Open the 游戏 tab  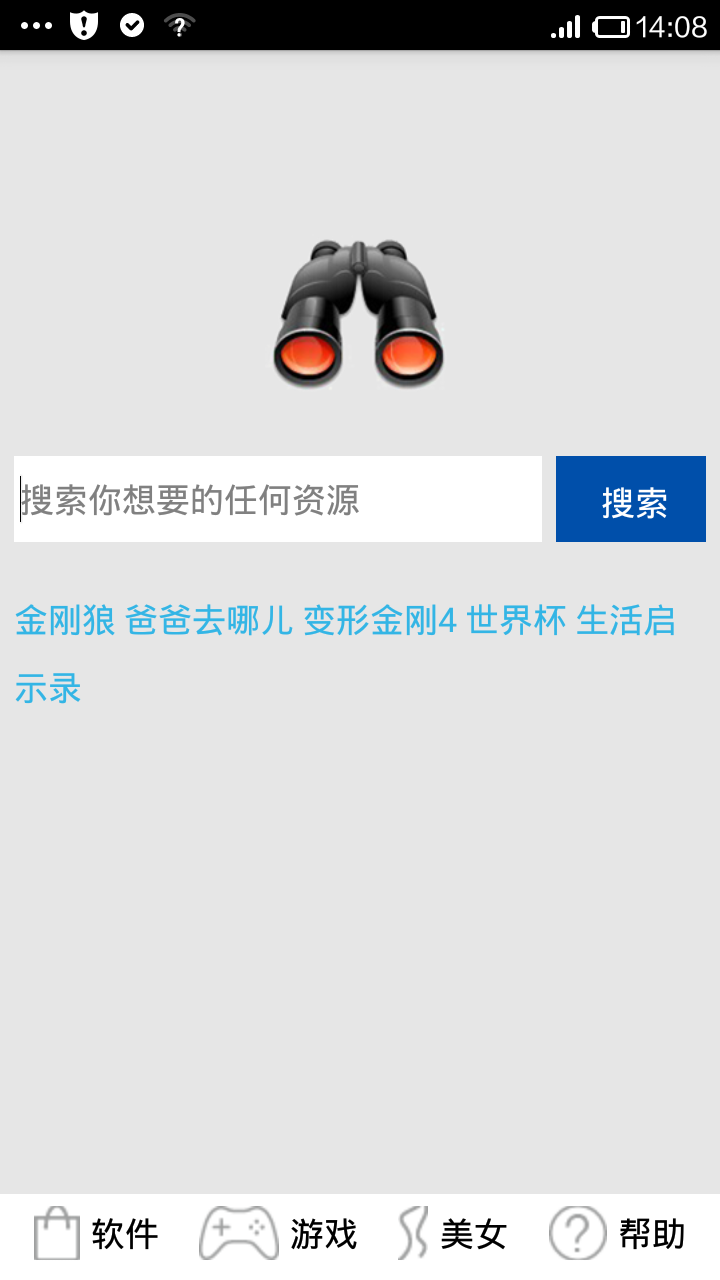tap(278, 1234)
